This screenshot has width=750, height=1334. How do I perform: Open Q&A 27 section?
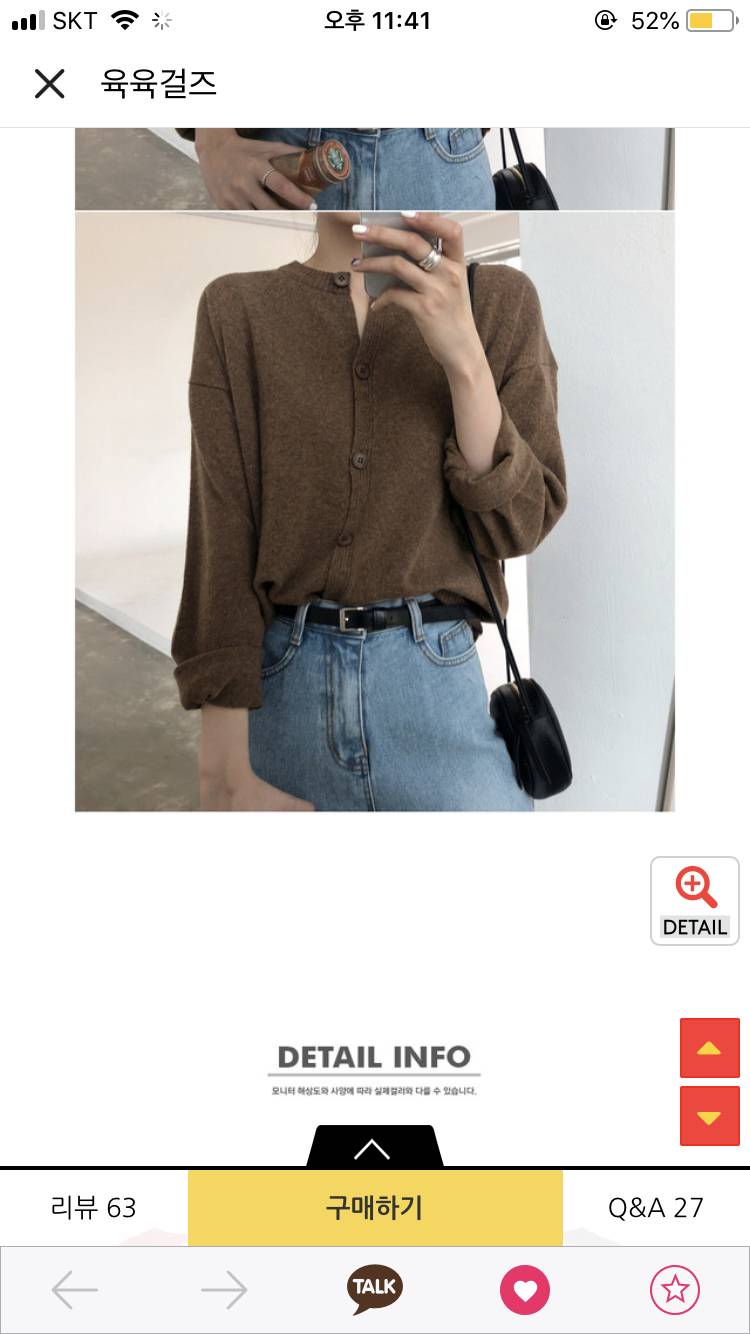tap(656, 1208)
